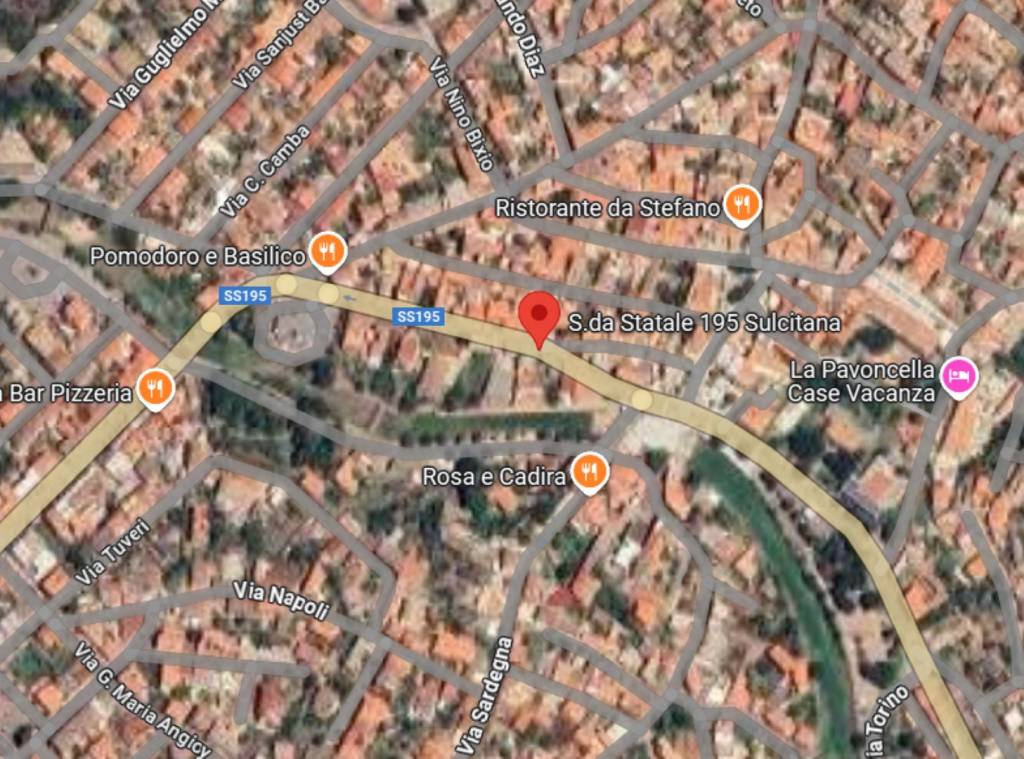The image size is (1024, 759).
Task: Select the Ristorante da Stefano marker
Action: 741,205
